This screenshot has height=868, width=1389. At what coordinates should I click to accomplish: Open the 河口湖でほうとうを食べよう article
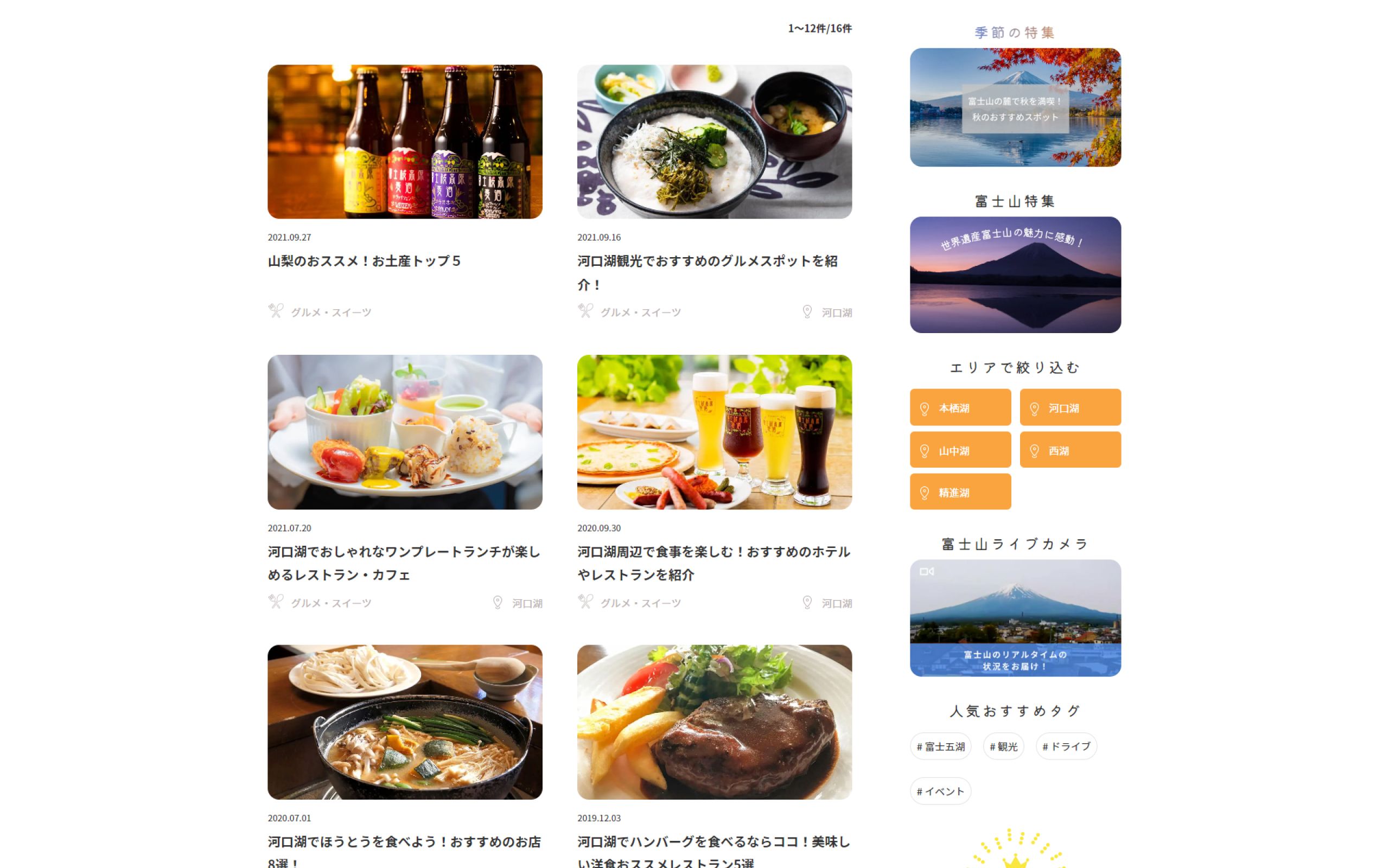(x=404, y=842)
